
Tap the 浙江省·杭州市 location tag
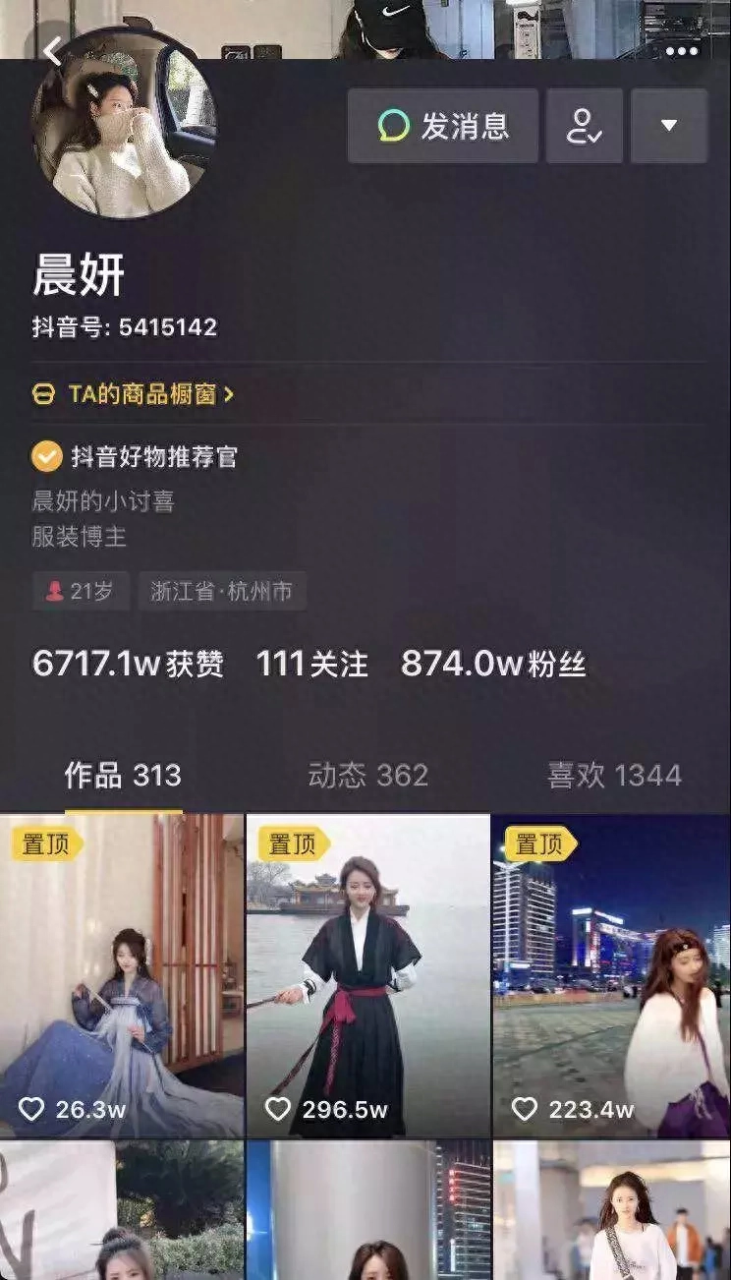[222, 591]
